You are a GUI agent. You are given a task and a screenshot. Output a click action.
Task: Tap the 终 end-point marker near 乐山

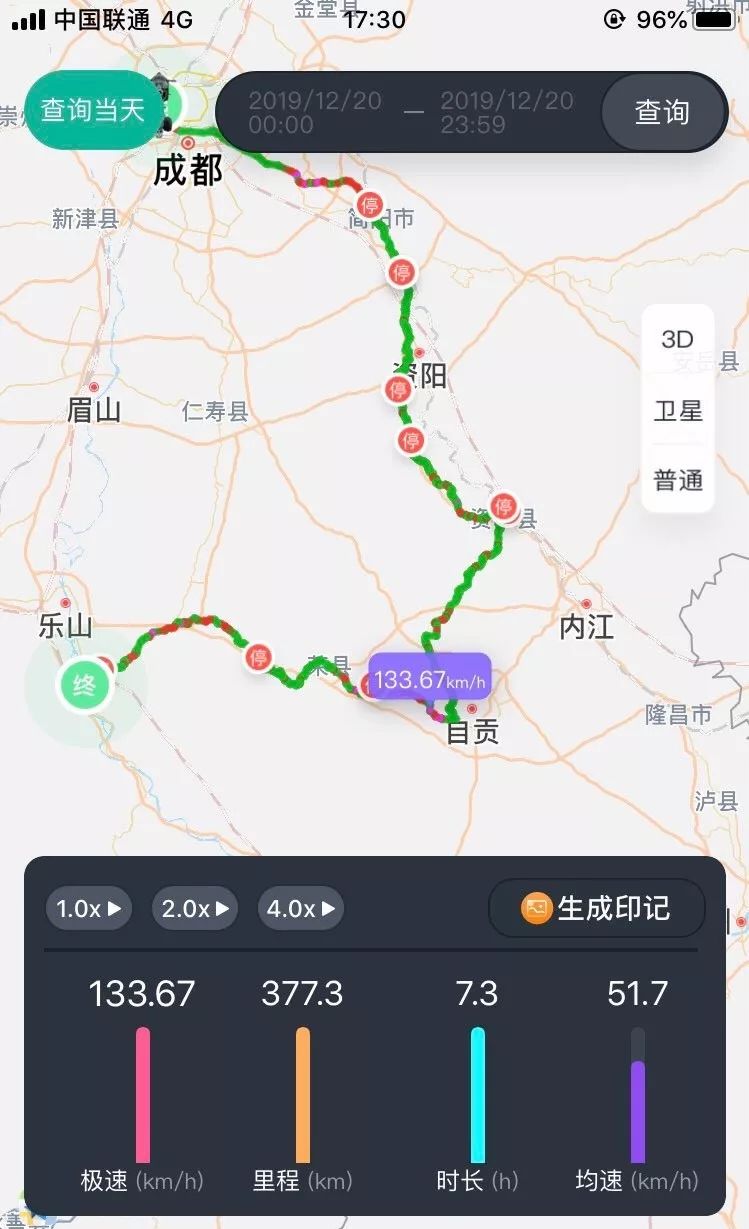(x=84, y=686)
